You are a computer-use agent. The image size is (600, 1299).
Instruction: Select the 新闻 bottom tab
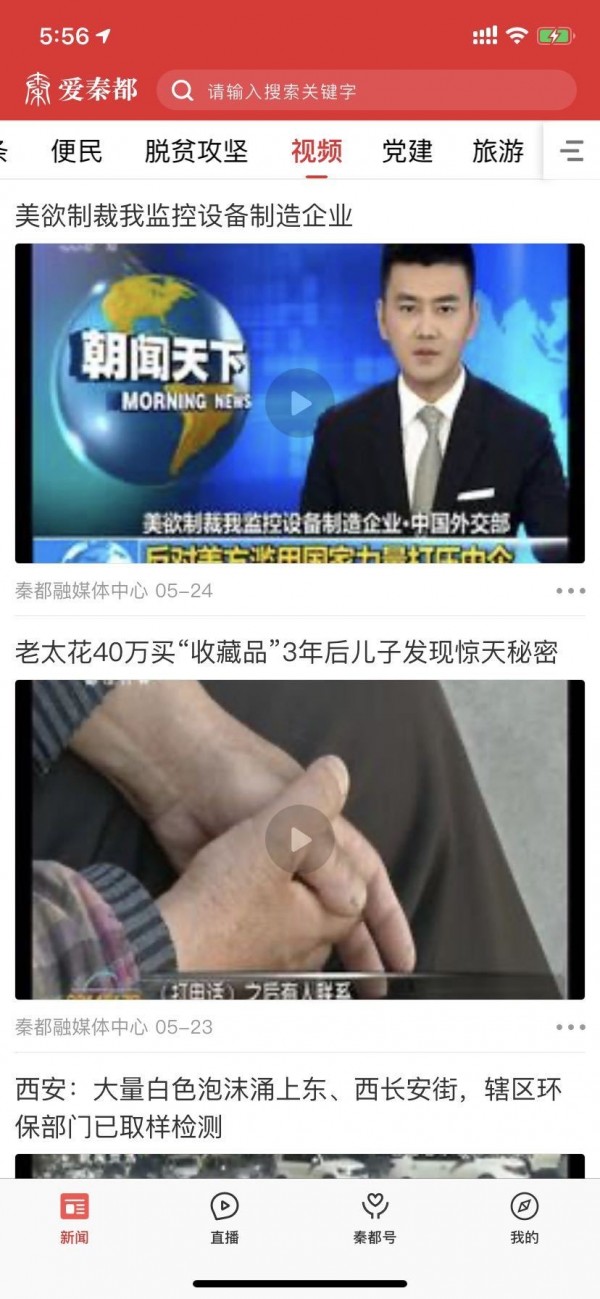74,1217
